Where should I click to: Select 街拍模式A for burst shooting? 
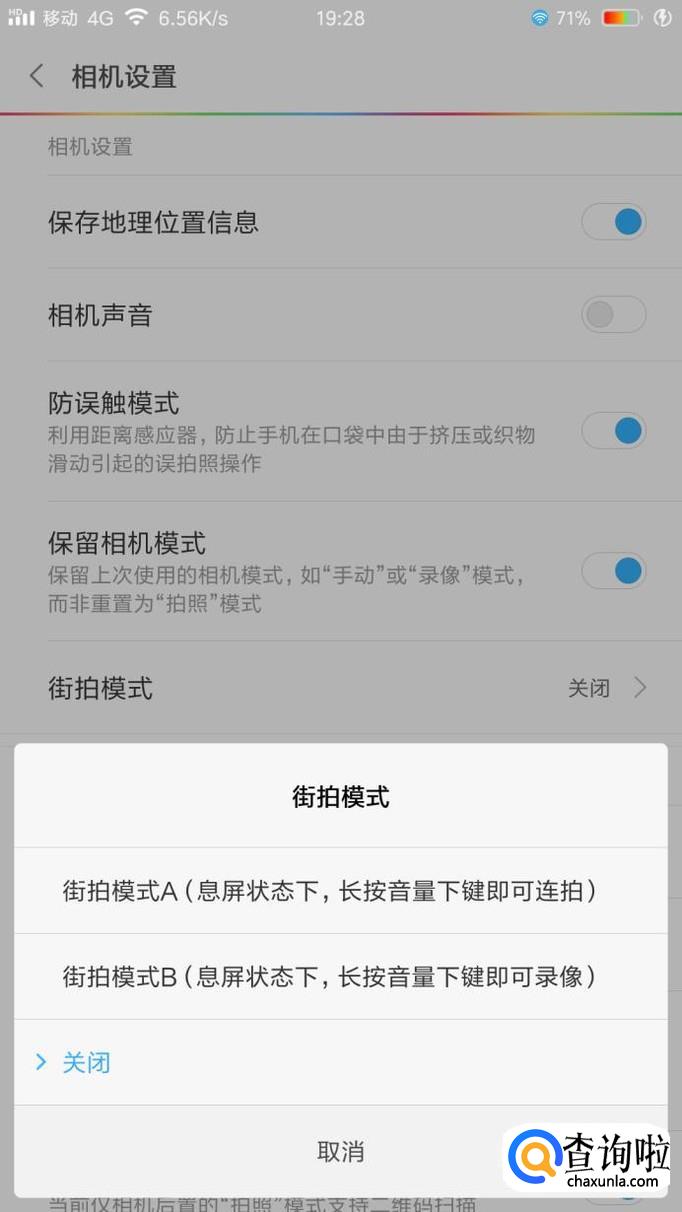[330, 890]
